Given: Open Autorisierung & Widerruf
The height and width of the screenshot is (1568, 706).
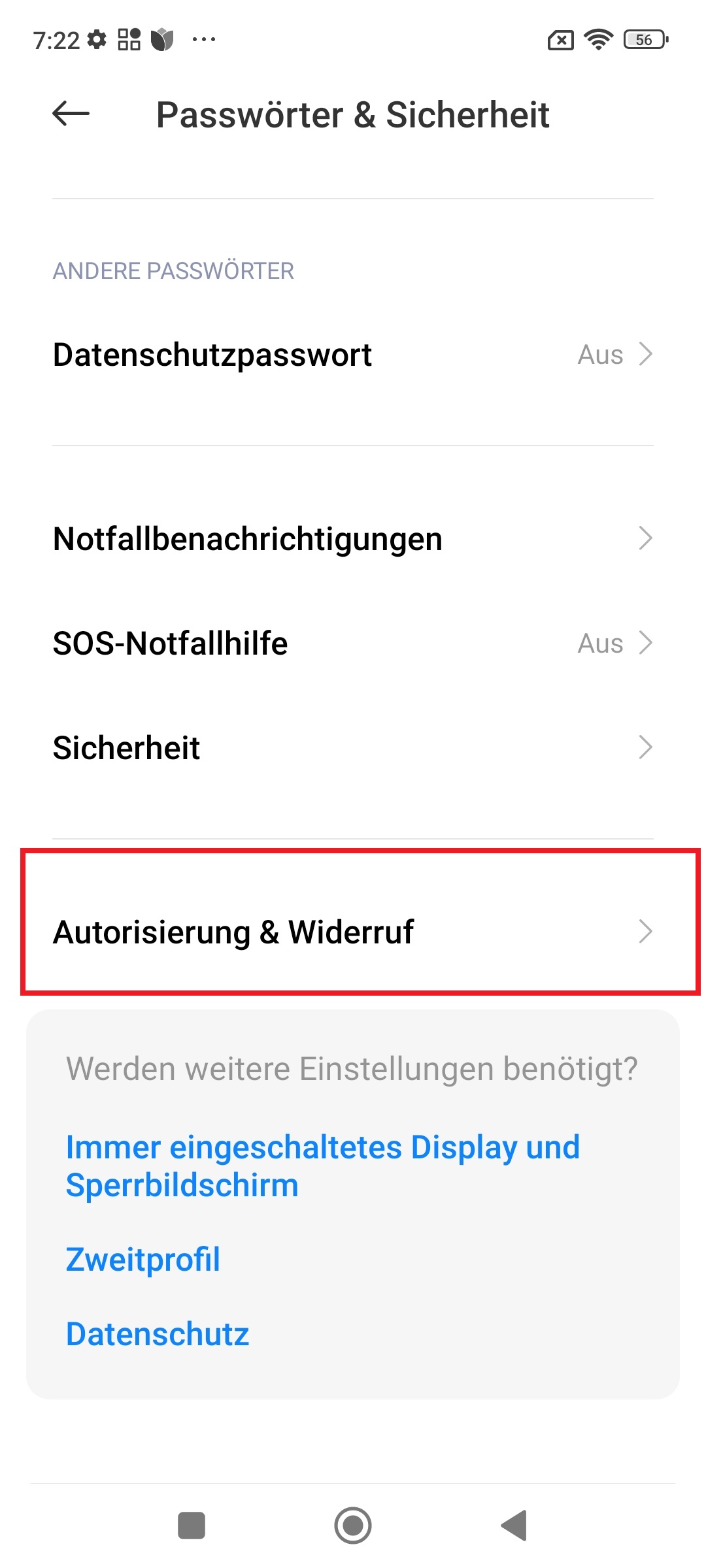Looking at the screenshot, I should pyautogui.click(x=353, y=932).
